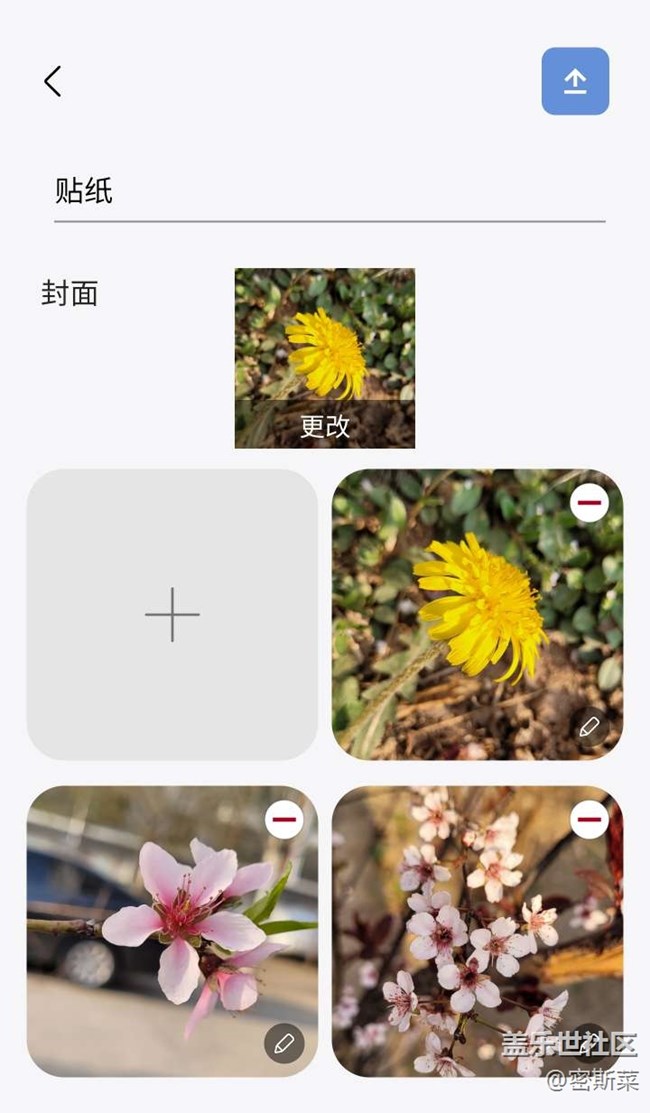Screen dimensions: 650x1113
Task: Change the cover image via 更改
Action: 325,426
